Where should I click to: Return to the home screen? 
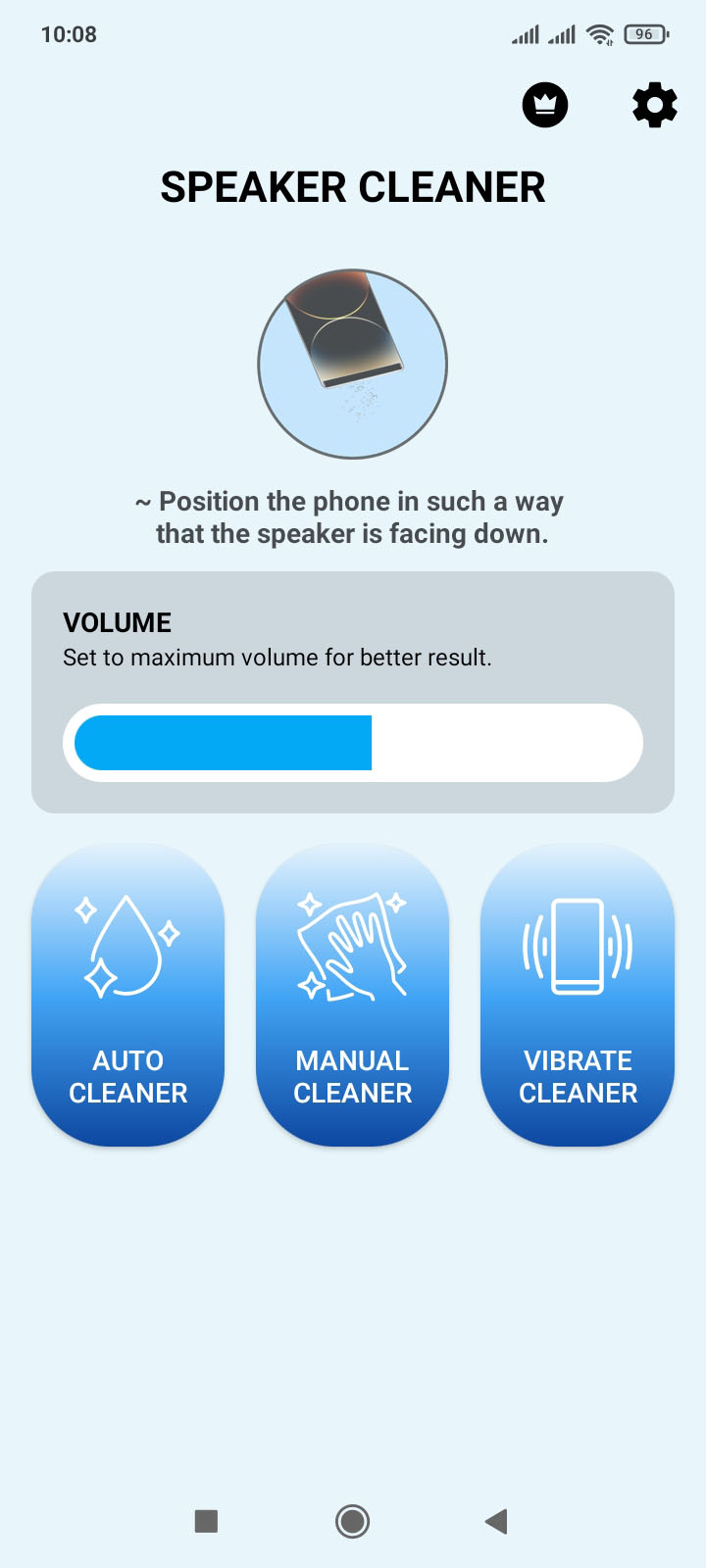pos(352,1521)
